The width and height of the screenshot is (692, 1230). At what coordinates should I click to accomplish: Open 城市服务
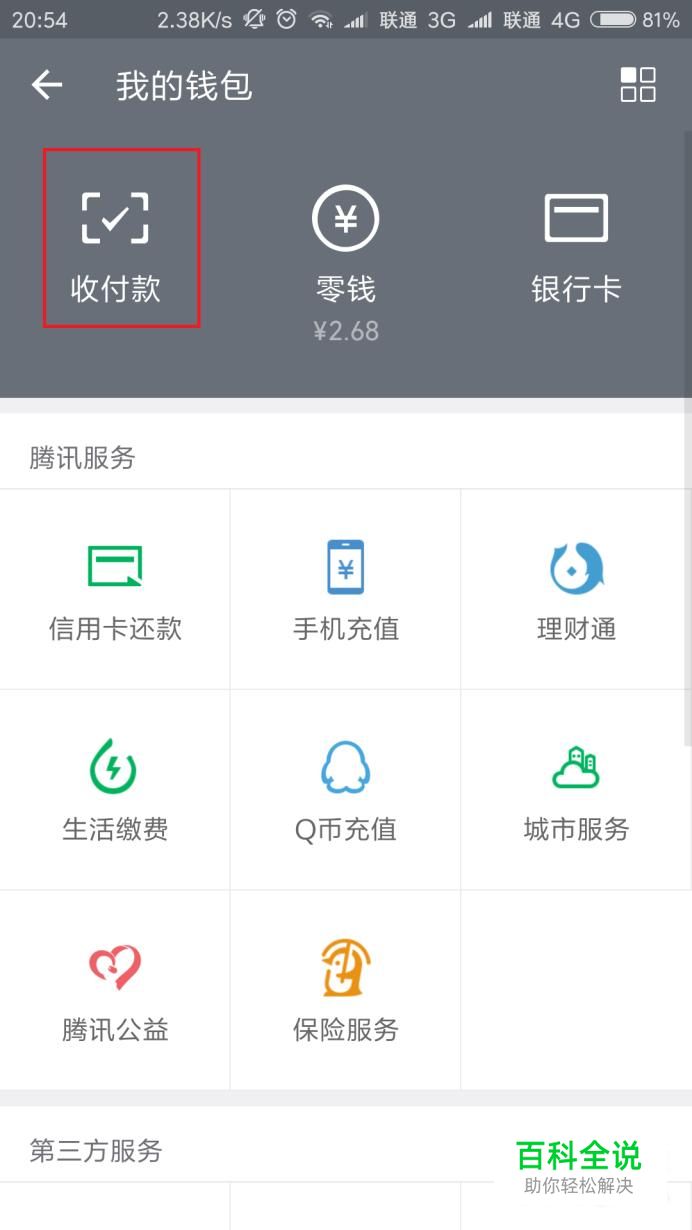pos(576,790)
